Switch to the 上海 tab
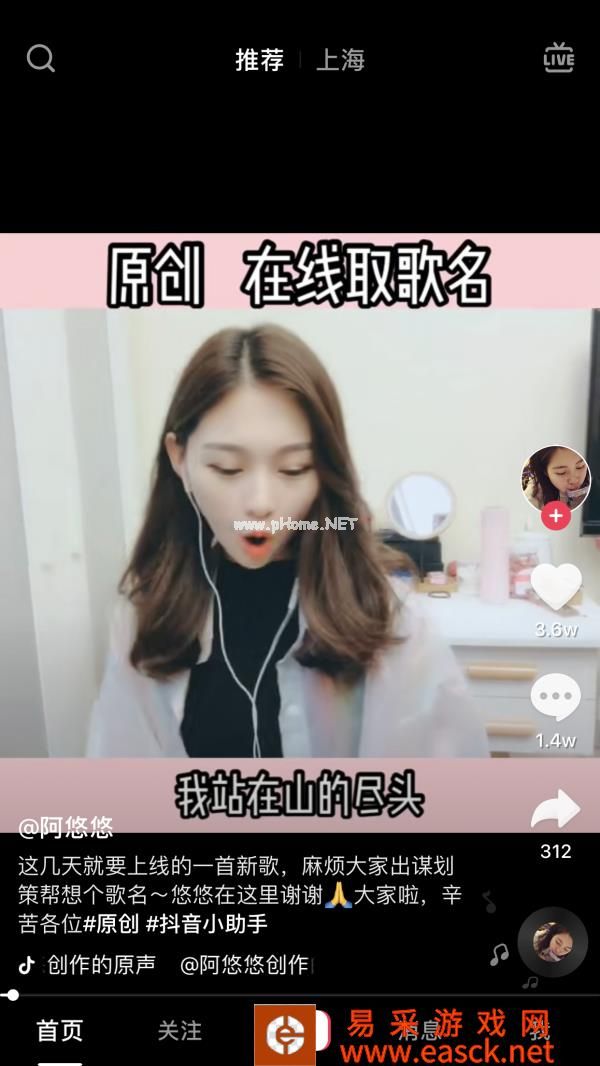 340,60
